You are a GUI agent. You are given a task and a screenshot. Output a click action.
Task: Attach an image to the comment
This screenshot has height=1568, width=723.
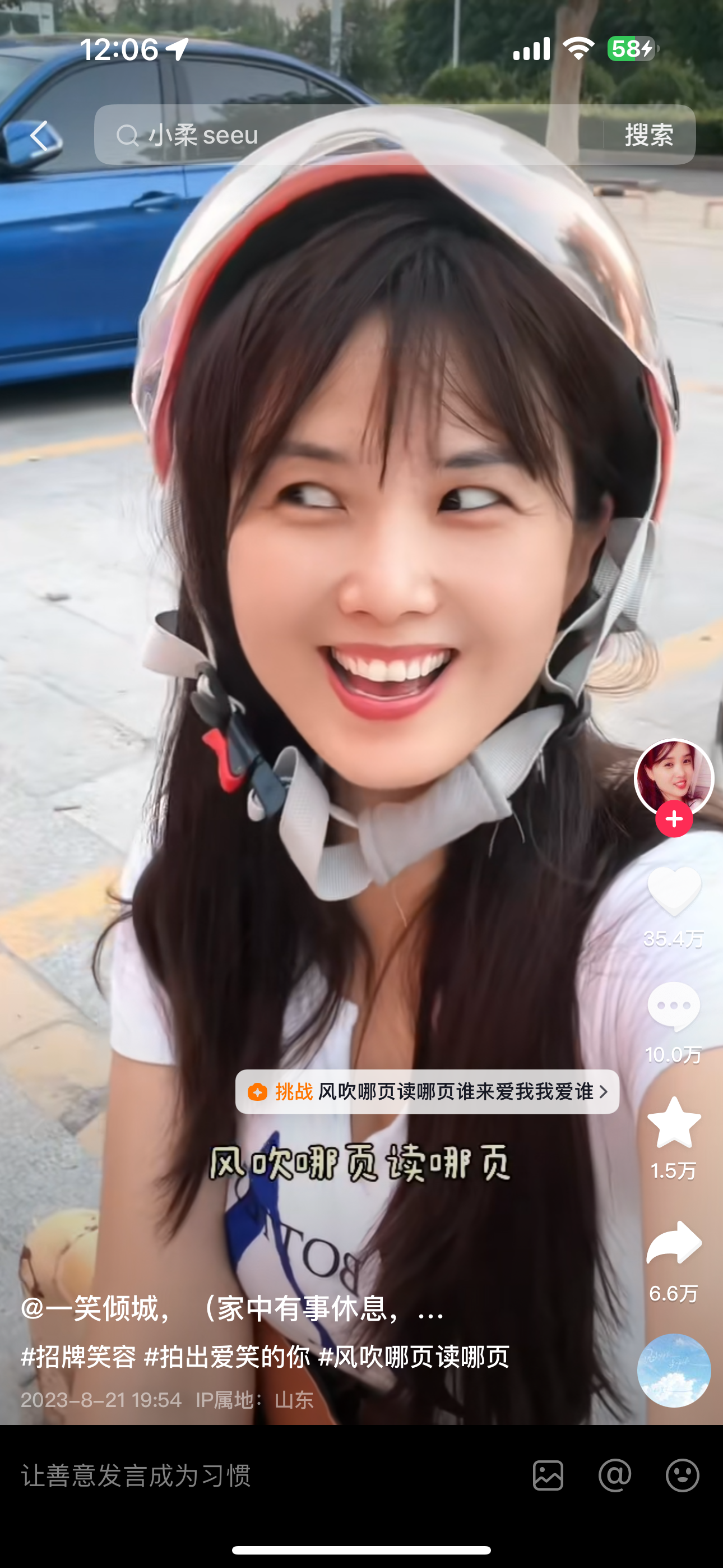pos(548,1475)
